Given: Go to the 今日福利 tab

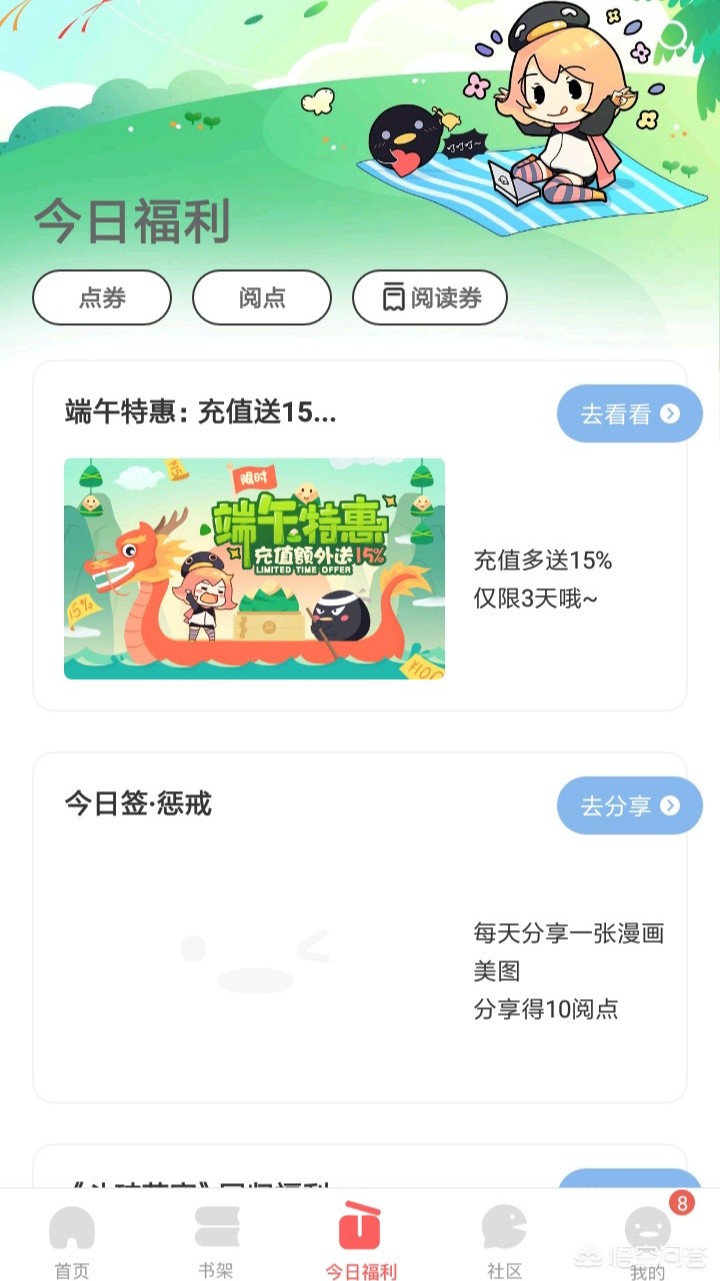Looking at the screenshot, I should [x=360, y=1240].
